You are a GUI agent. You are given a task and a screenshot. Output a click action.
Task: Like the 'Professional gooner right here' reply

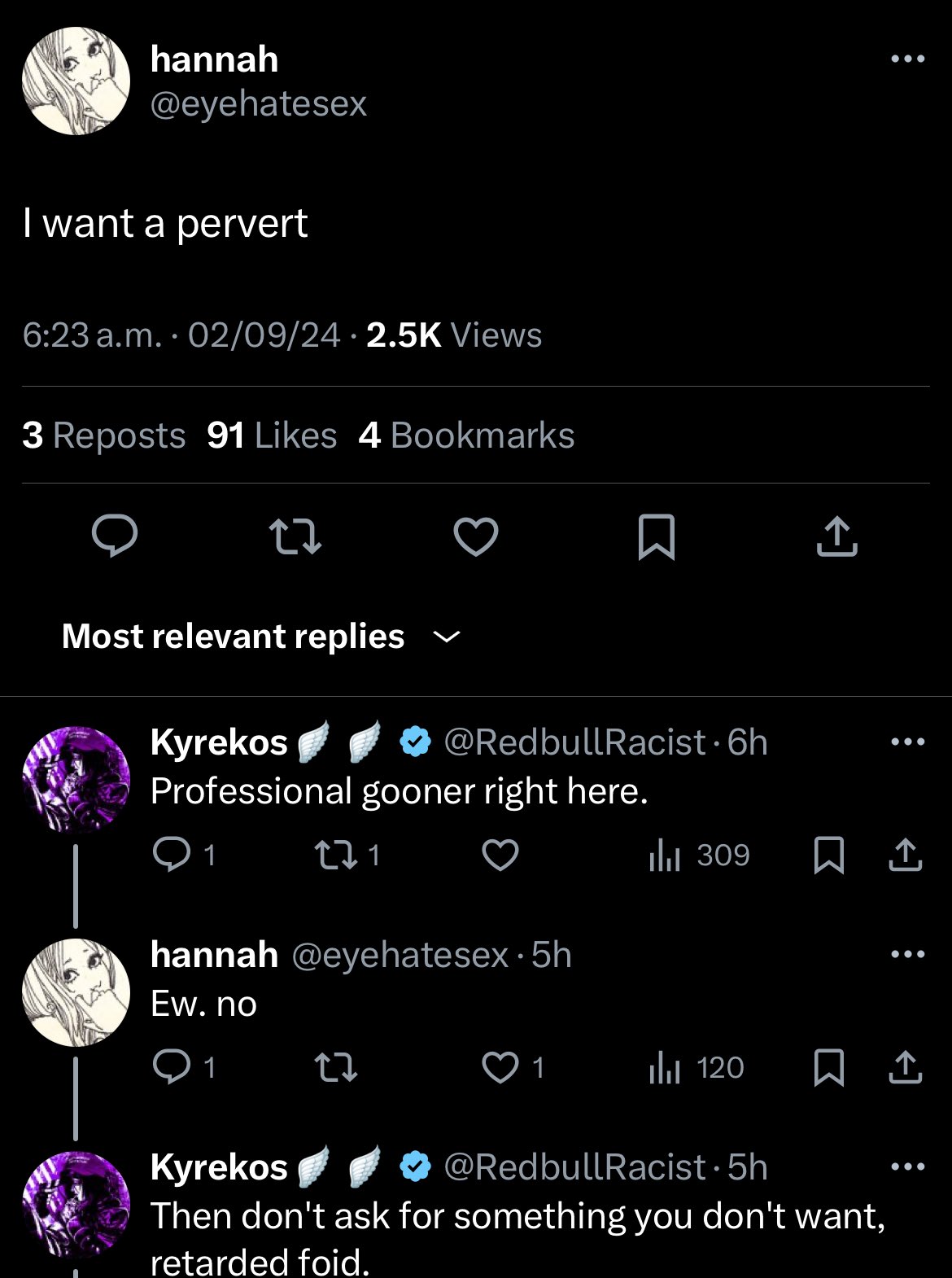tap(500, 856)
